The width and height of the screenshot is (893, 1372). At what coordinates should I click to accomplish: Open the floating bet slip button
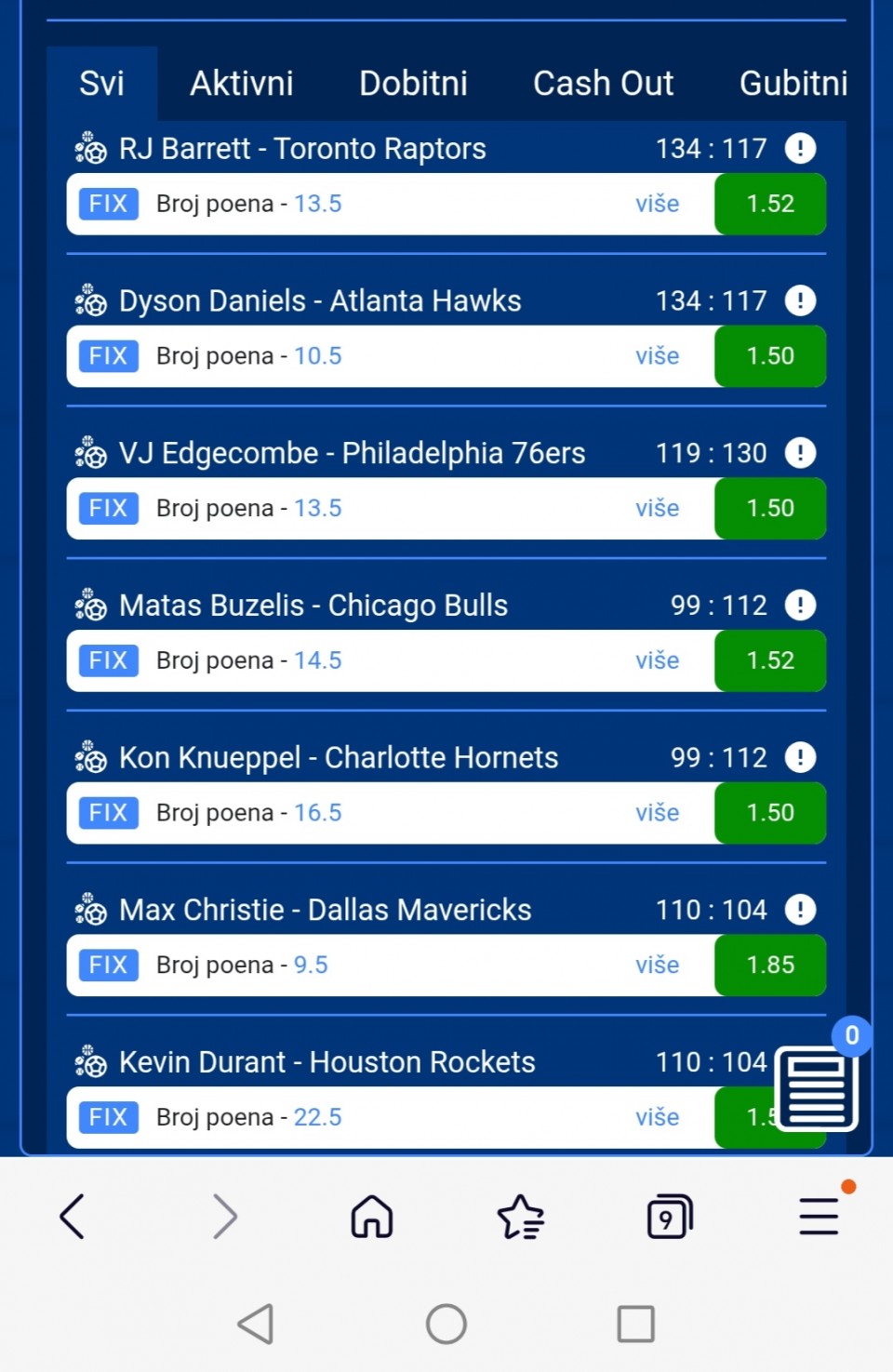(817, 1087)
